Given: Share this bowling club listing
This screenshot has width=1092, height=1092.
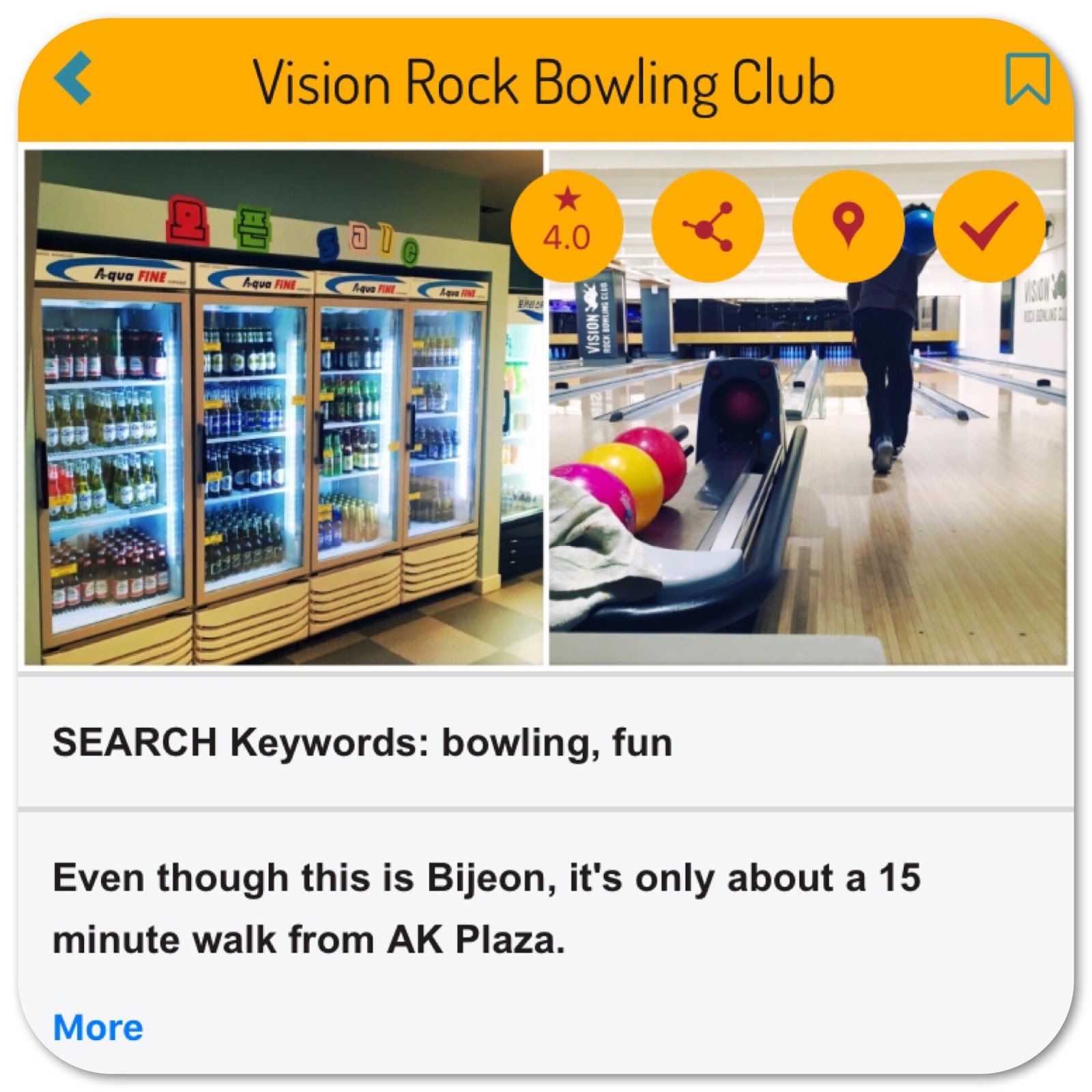Looking at the screenshot, I should [708, 226].
